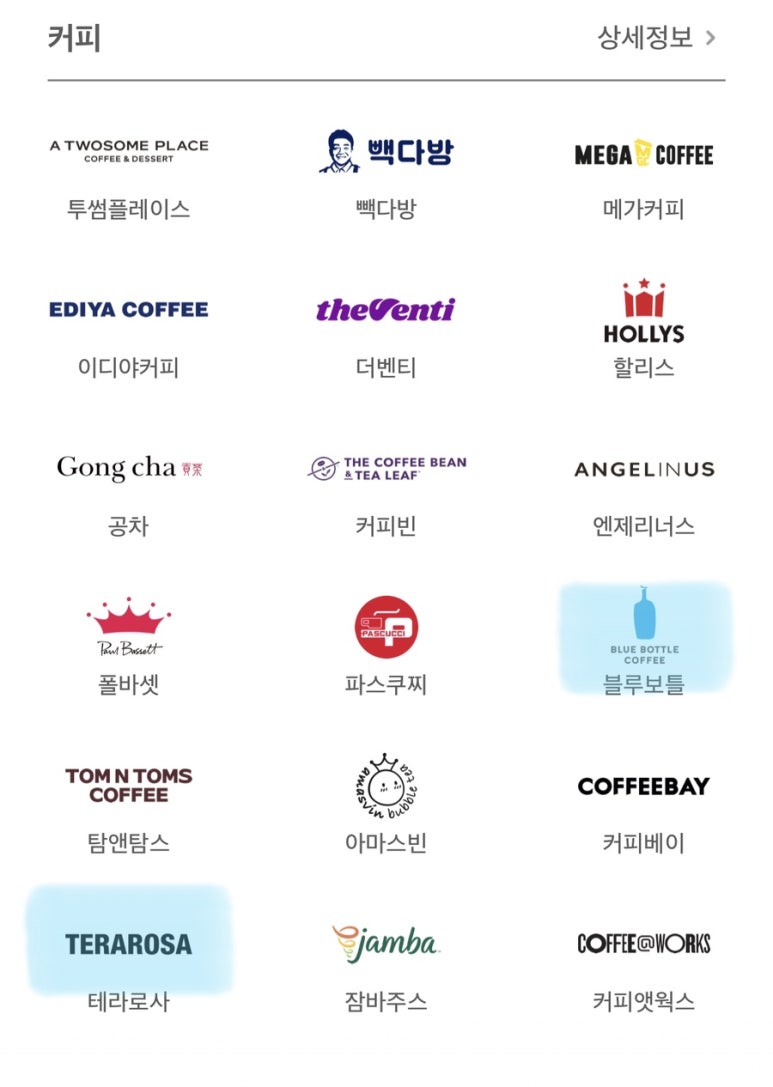
Task: Open the 상세정보 link
Action: (656, 38)
